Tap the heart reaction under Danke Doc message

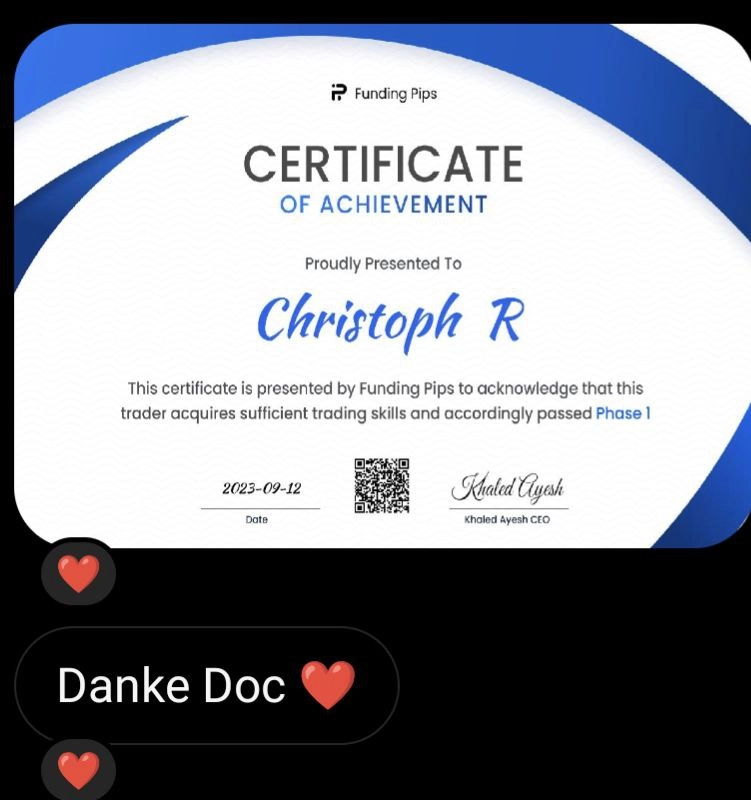pos(78,770)
